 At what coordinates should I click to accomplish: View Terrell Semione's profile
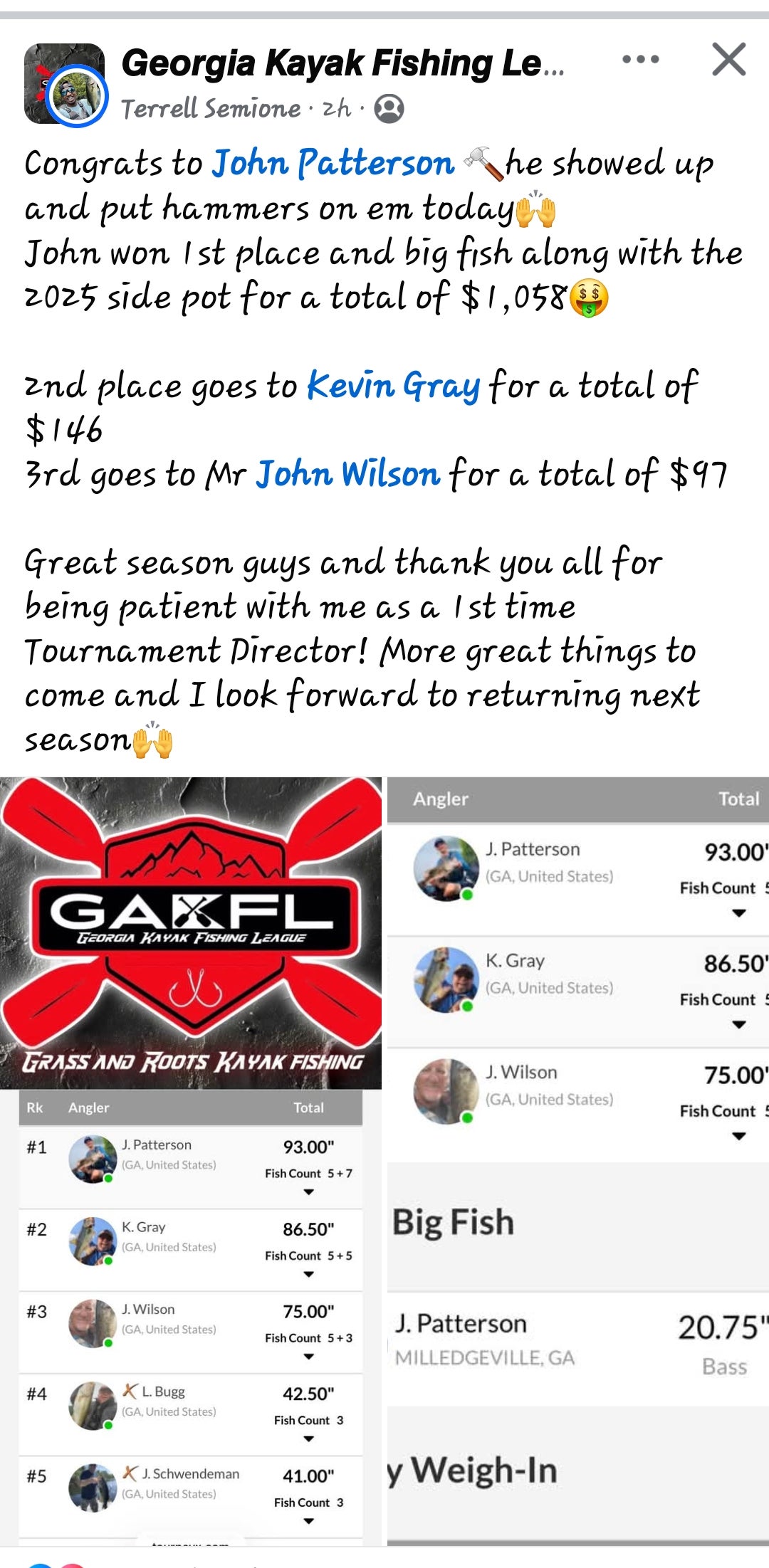coord(211,109)
